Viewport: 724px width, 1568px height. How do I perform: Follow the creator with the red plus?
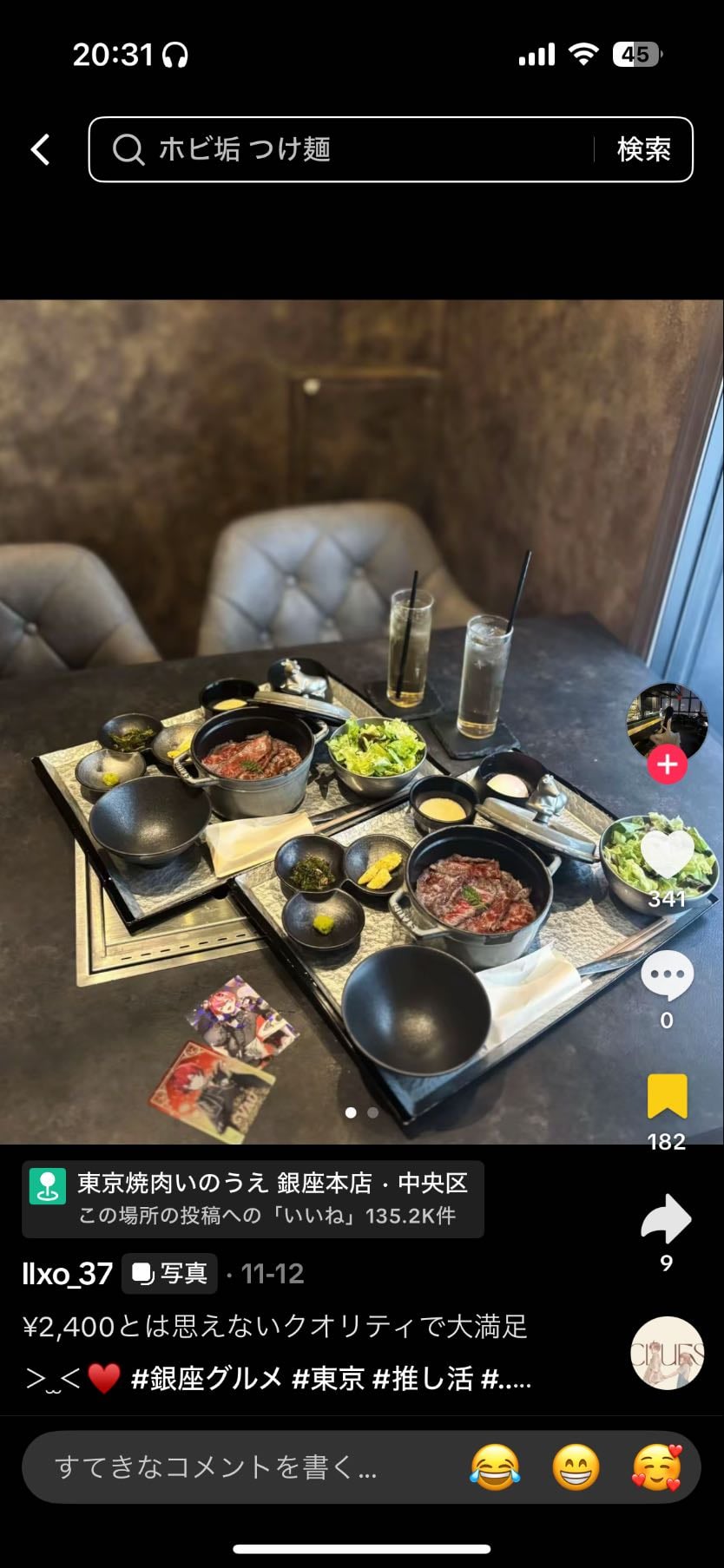667,764
